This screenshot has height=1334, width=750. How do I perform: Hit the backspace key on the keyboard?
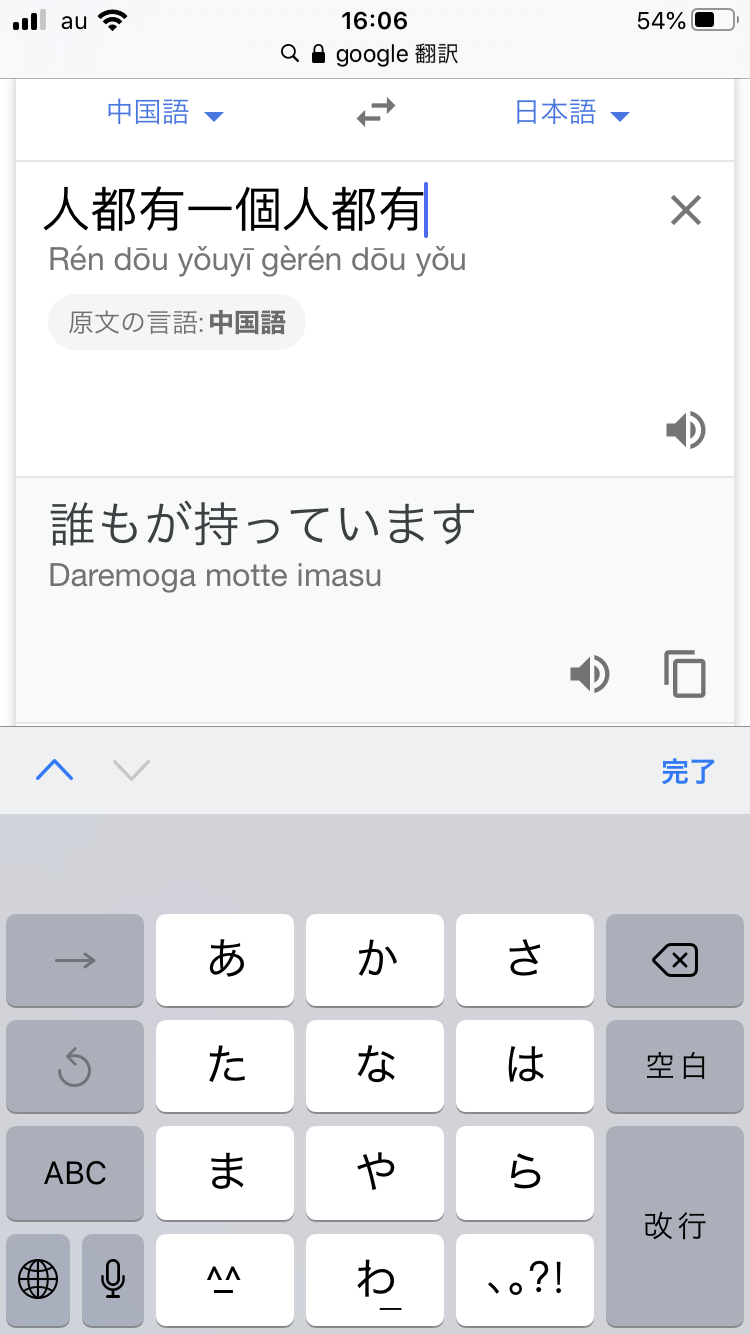click(675, 961)
